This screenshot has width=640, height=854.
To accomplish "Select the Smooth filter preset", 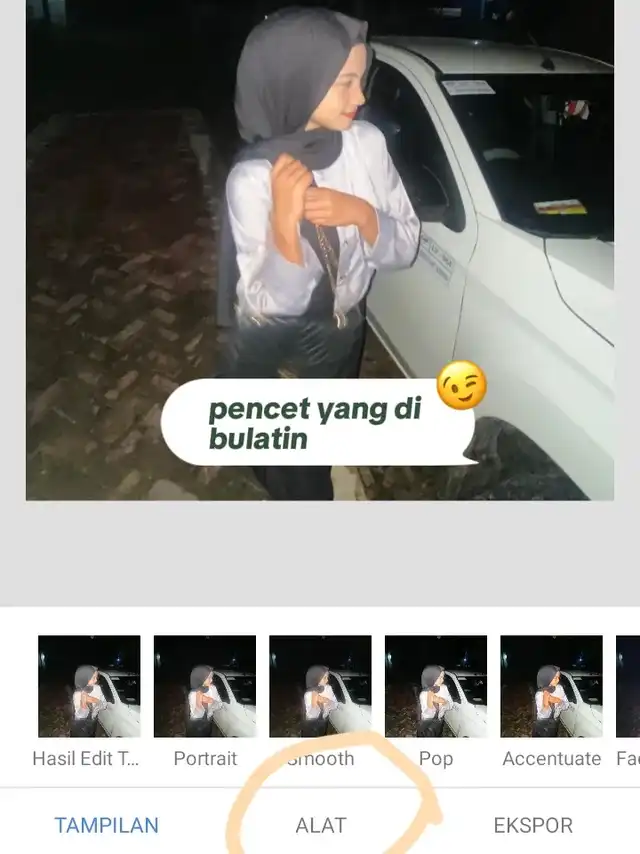I will (x=320, y=687).
